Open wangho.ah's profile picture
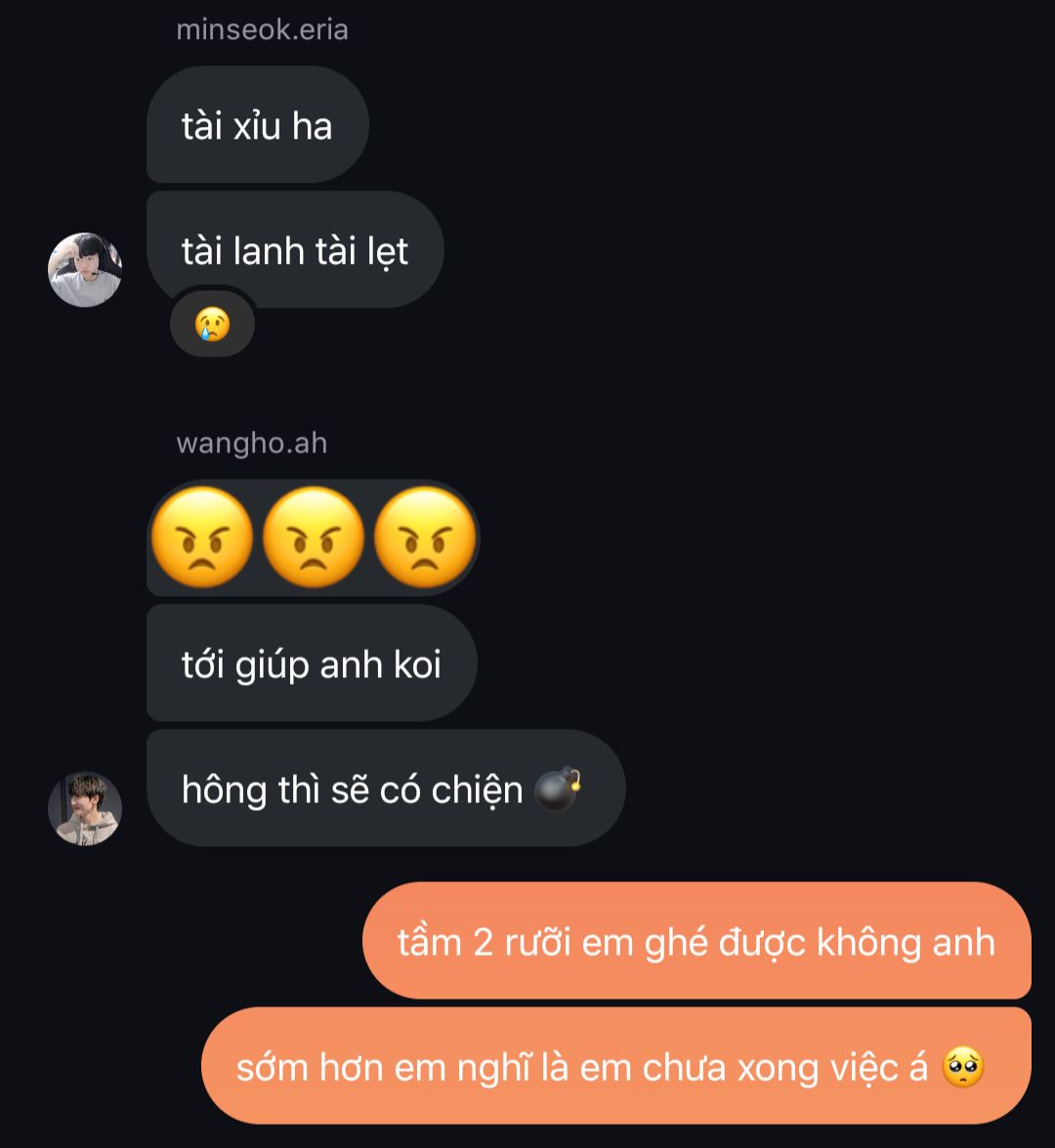 tap(85, 808)
